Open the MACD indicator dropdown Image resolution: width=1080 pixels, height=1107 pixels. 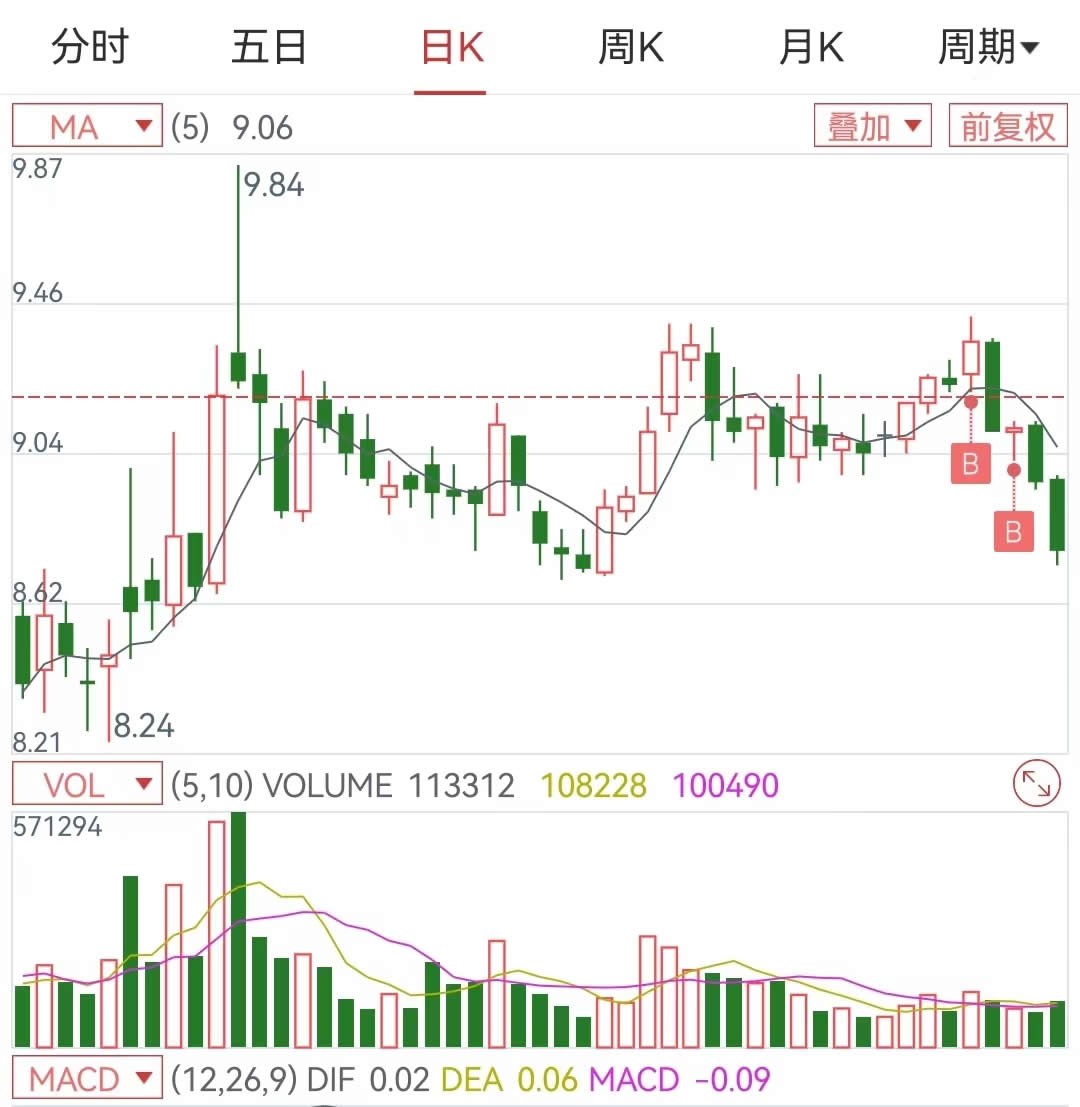coord(86,1079)
